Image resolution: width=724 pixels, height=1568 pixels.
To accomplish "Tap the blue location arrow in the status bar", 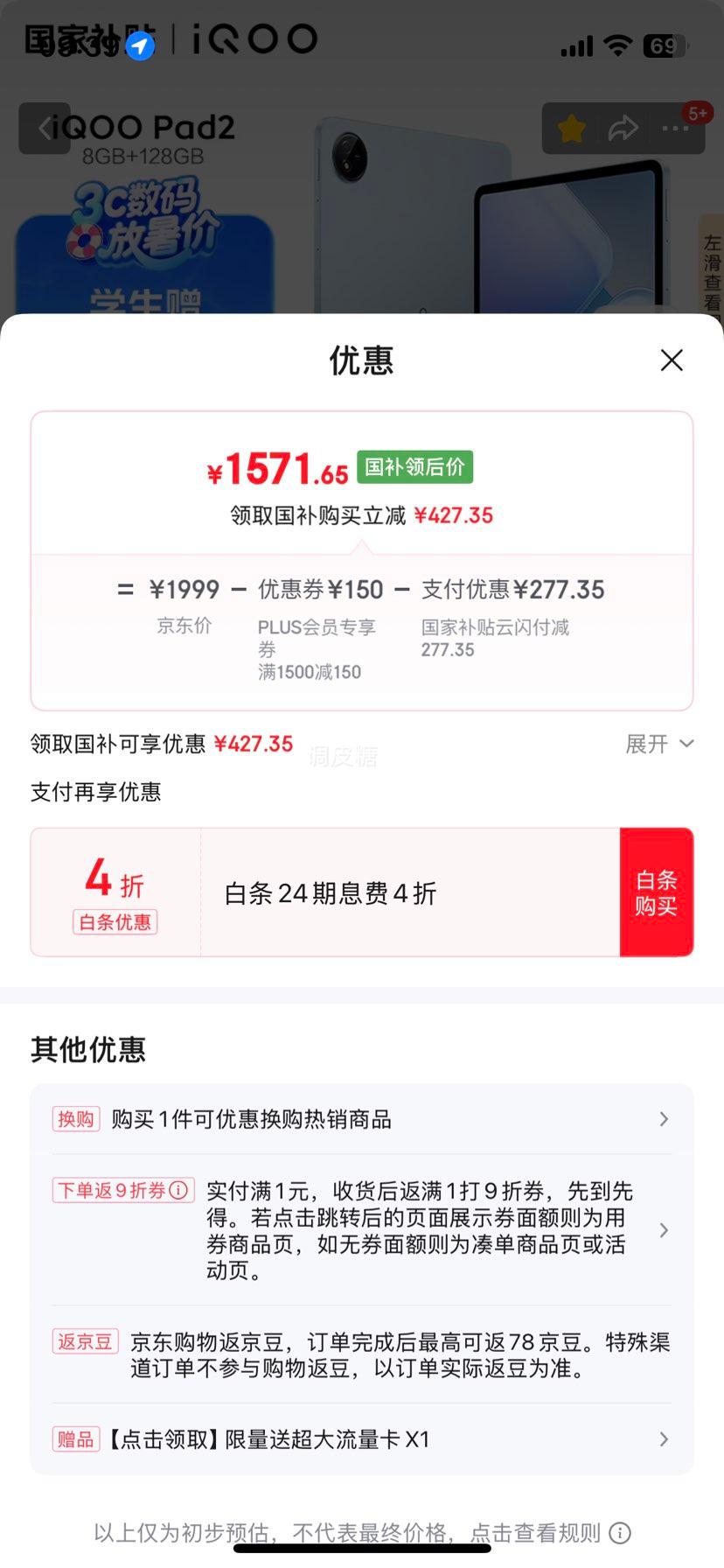I will pyautogui.click(x=140, y=47).
